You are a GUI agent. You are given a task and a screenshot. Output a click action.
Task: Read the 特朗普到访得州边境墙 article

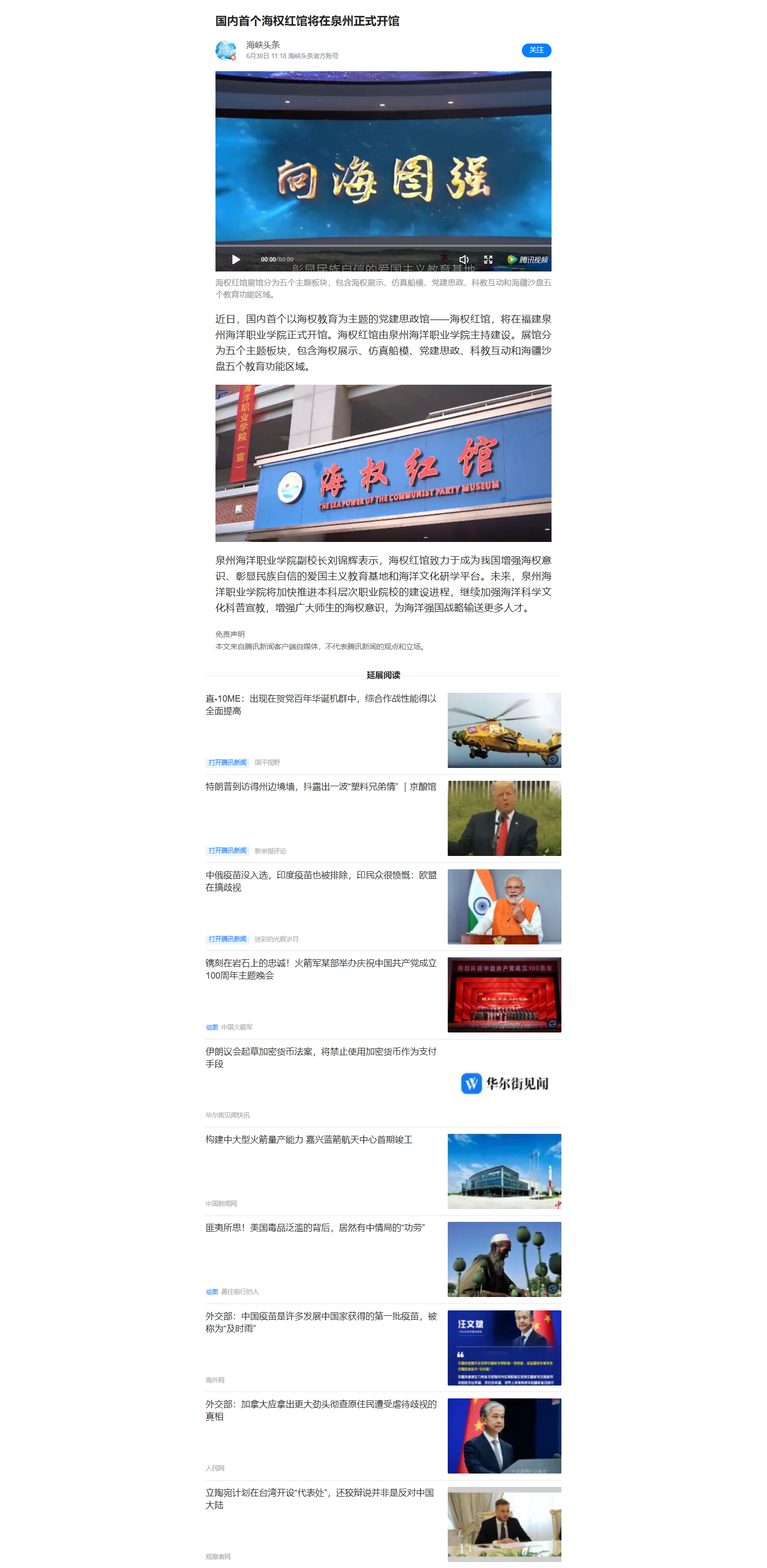(x=321, y=786)
